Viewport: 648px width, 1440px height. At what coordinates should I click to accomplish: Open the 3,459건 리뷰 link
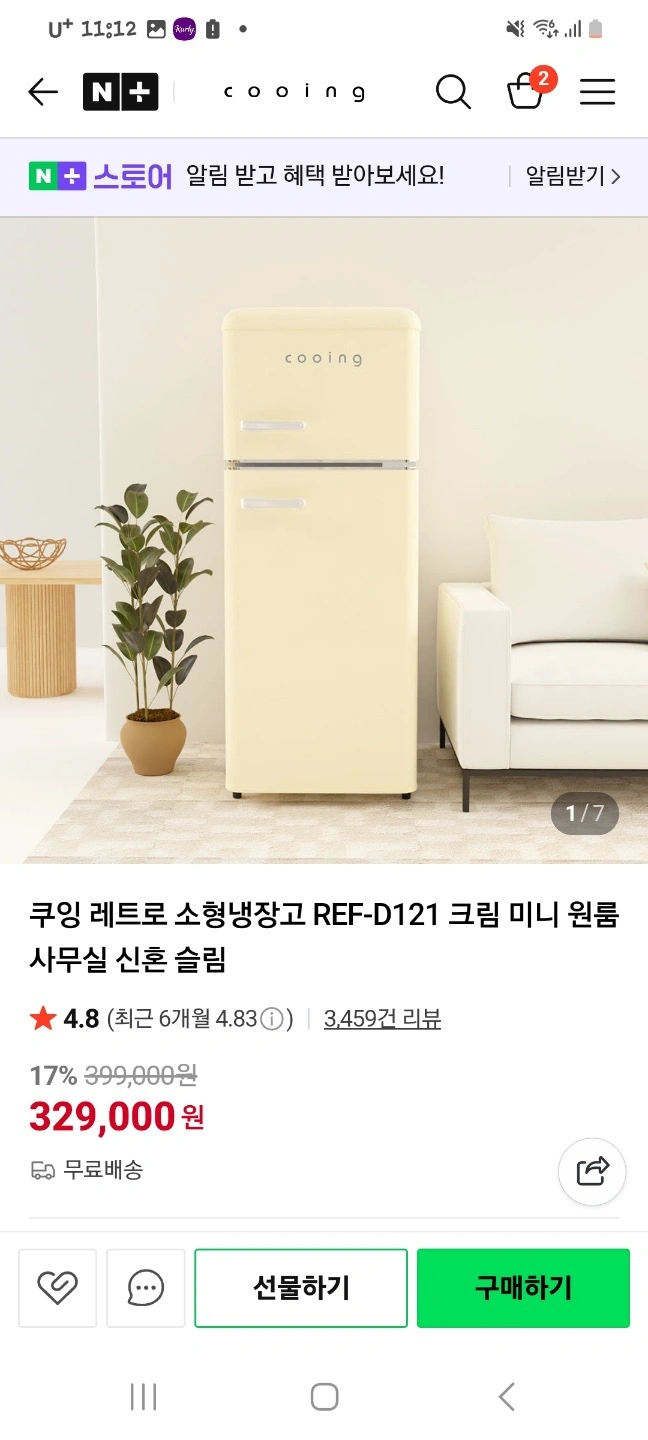tap(382, 1019)
